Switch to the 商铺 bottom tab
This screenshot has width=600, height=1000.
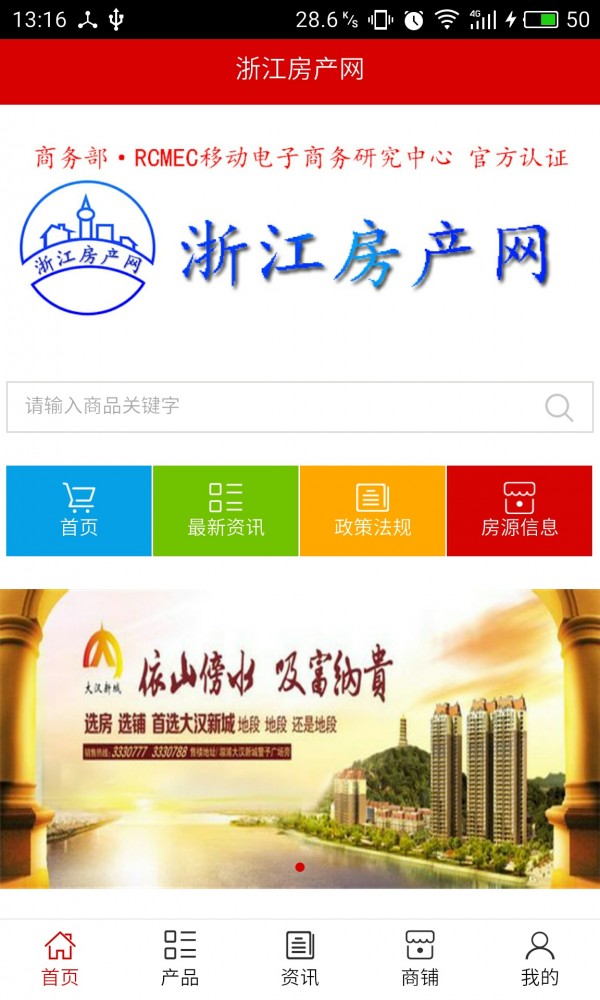coord(420,958)
